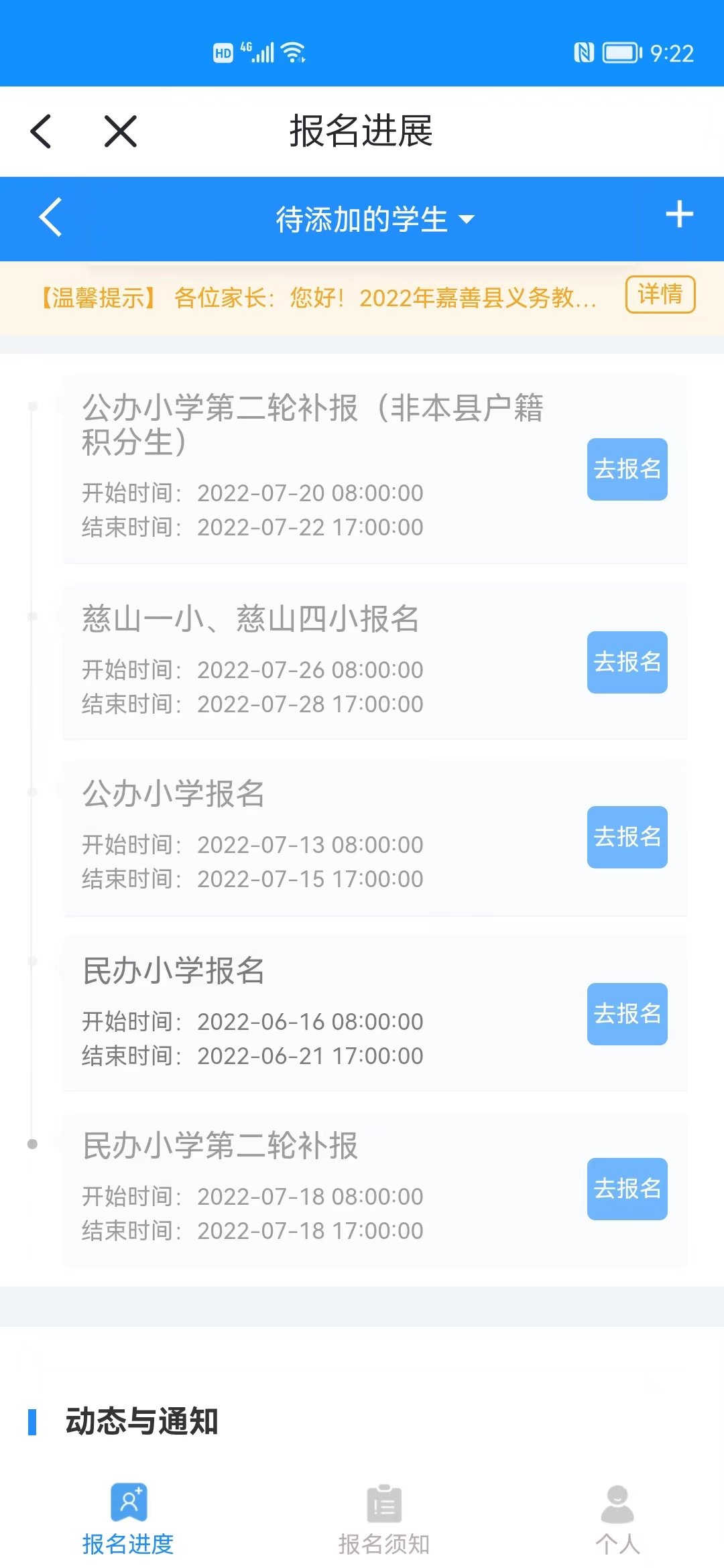Tap 去报名 for 民办小学第二轮补报
This screenshot has width=724, height=1568.
[x=627, y=1189]
